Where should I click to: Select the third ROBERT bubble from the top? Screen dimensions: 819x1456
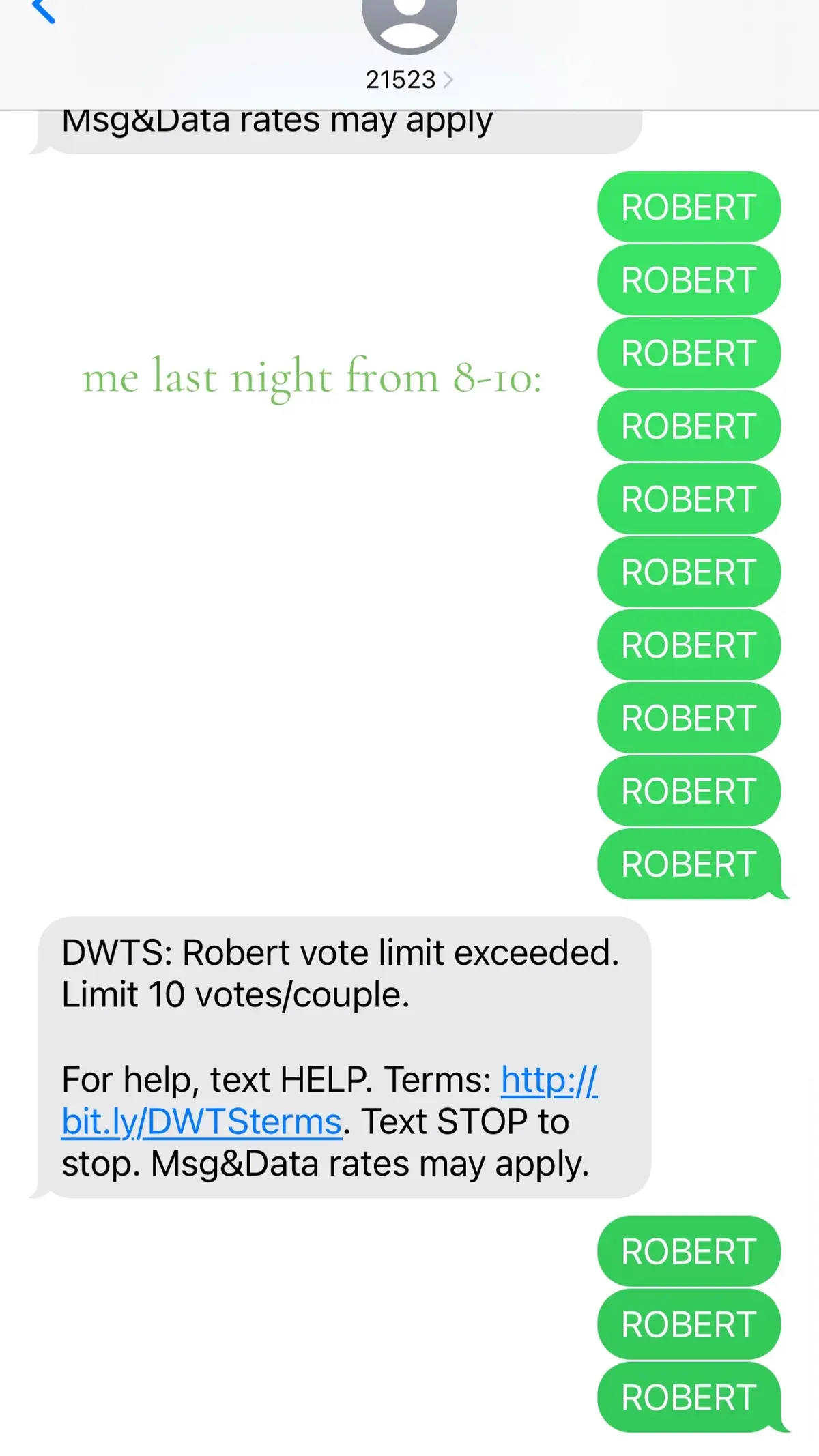[687, 353]
